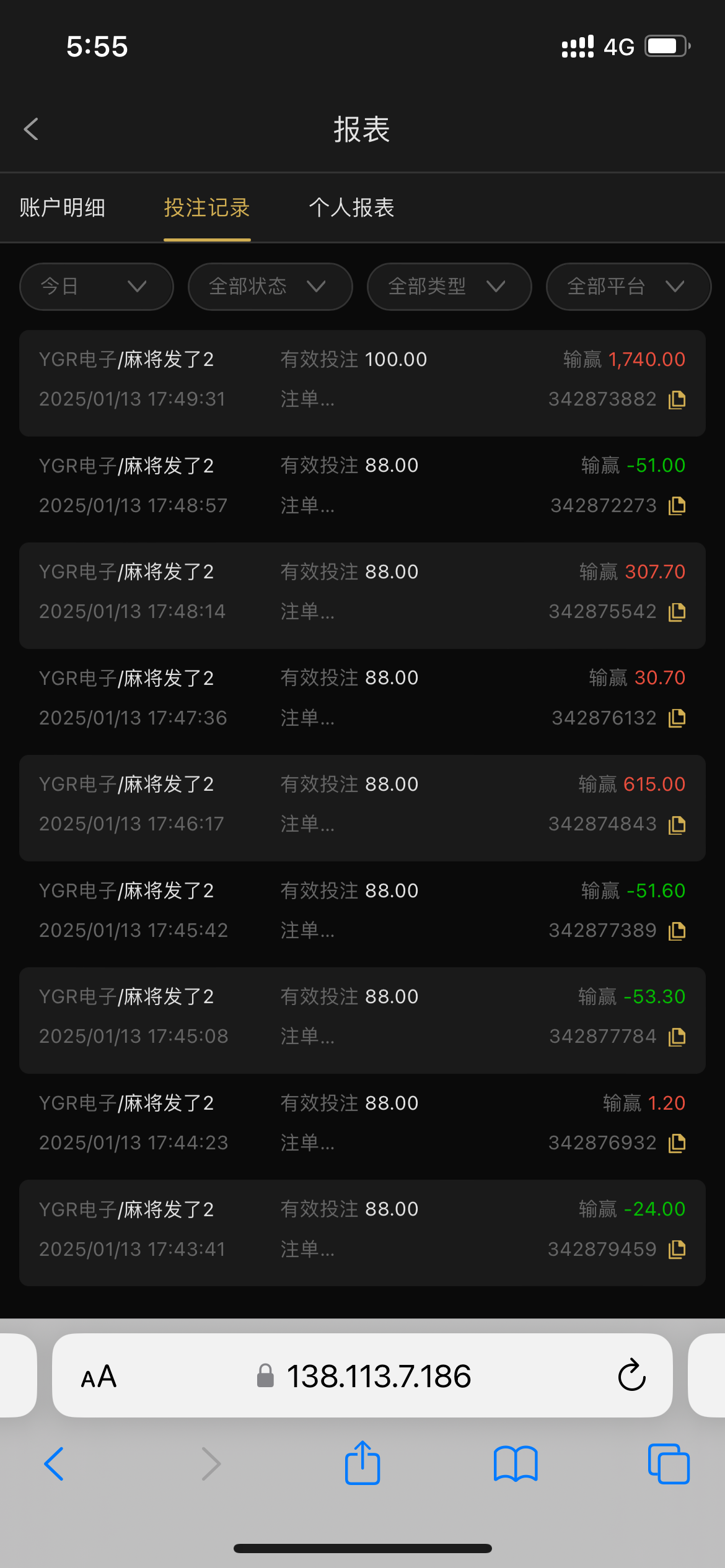Open the bet record from 17:47:36

[362, 698]
